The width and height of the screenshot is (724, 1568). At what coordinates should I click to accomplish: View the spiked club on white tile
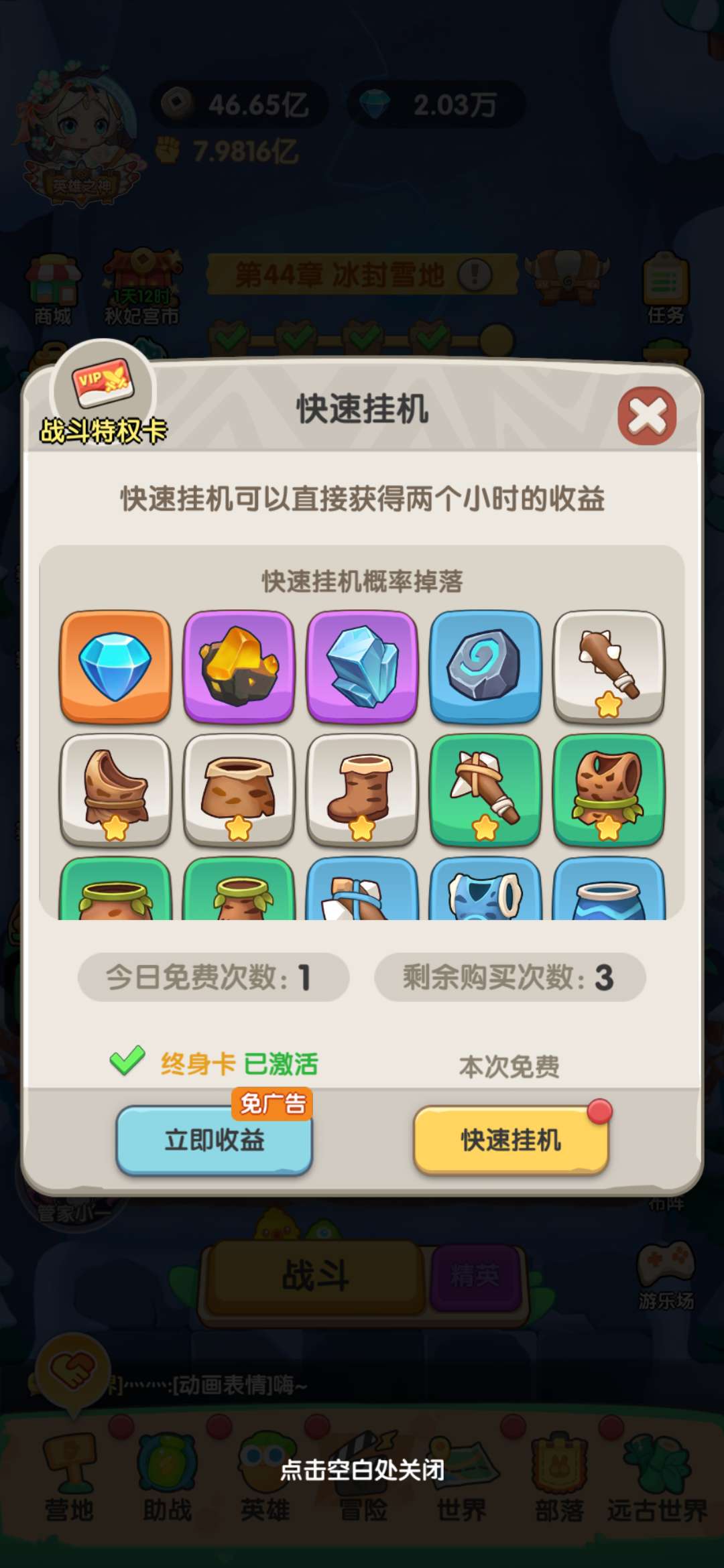pos(609,666)
